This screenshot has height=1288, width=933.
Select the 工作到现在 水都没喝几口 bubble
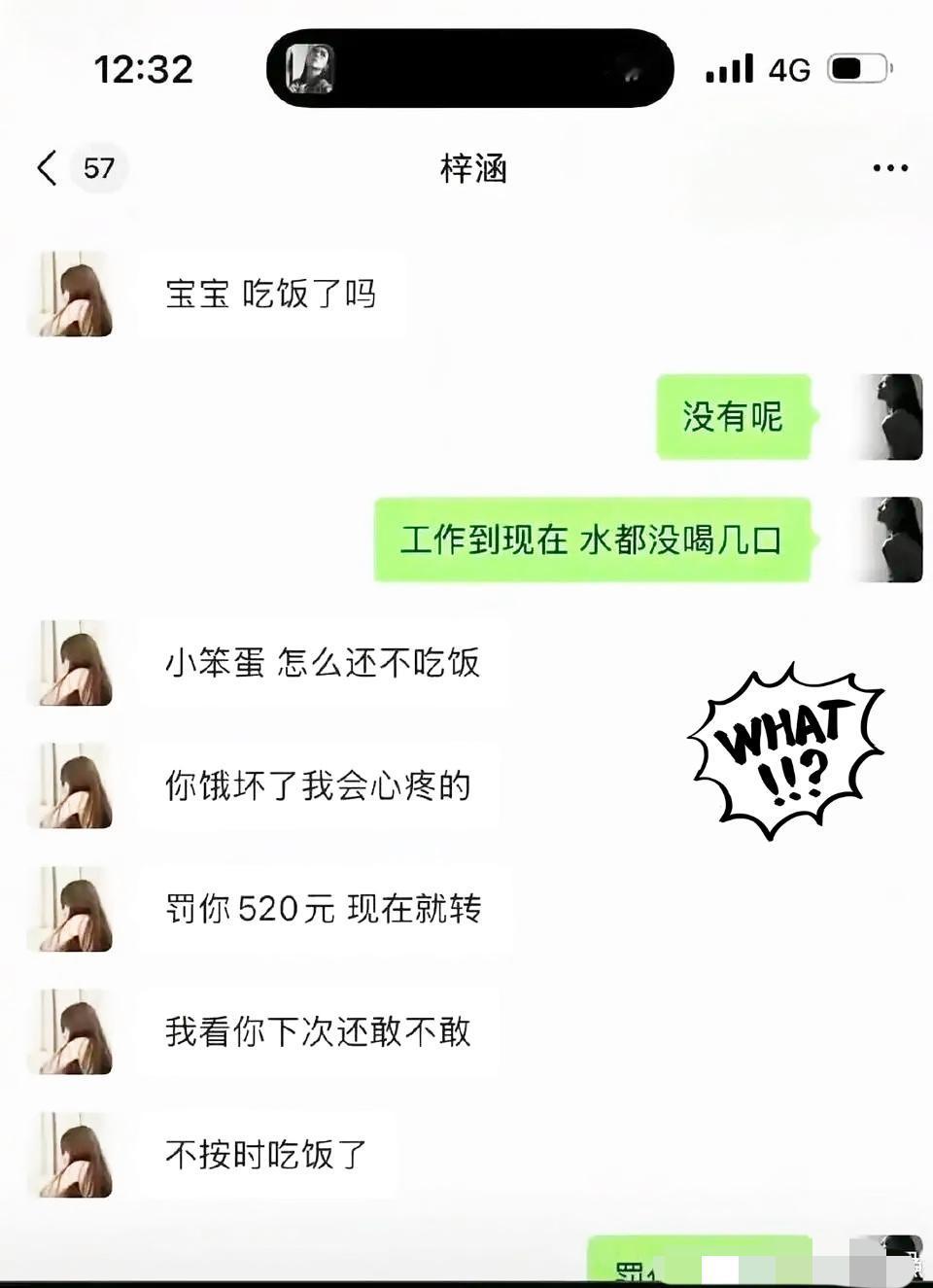click(x=594, y=540)
